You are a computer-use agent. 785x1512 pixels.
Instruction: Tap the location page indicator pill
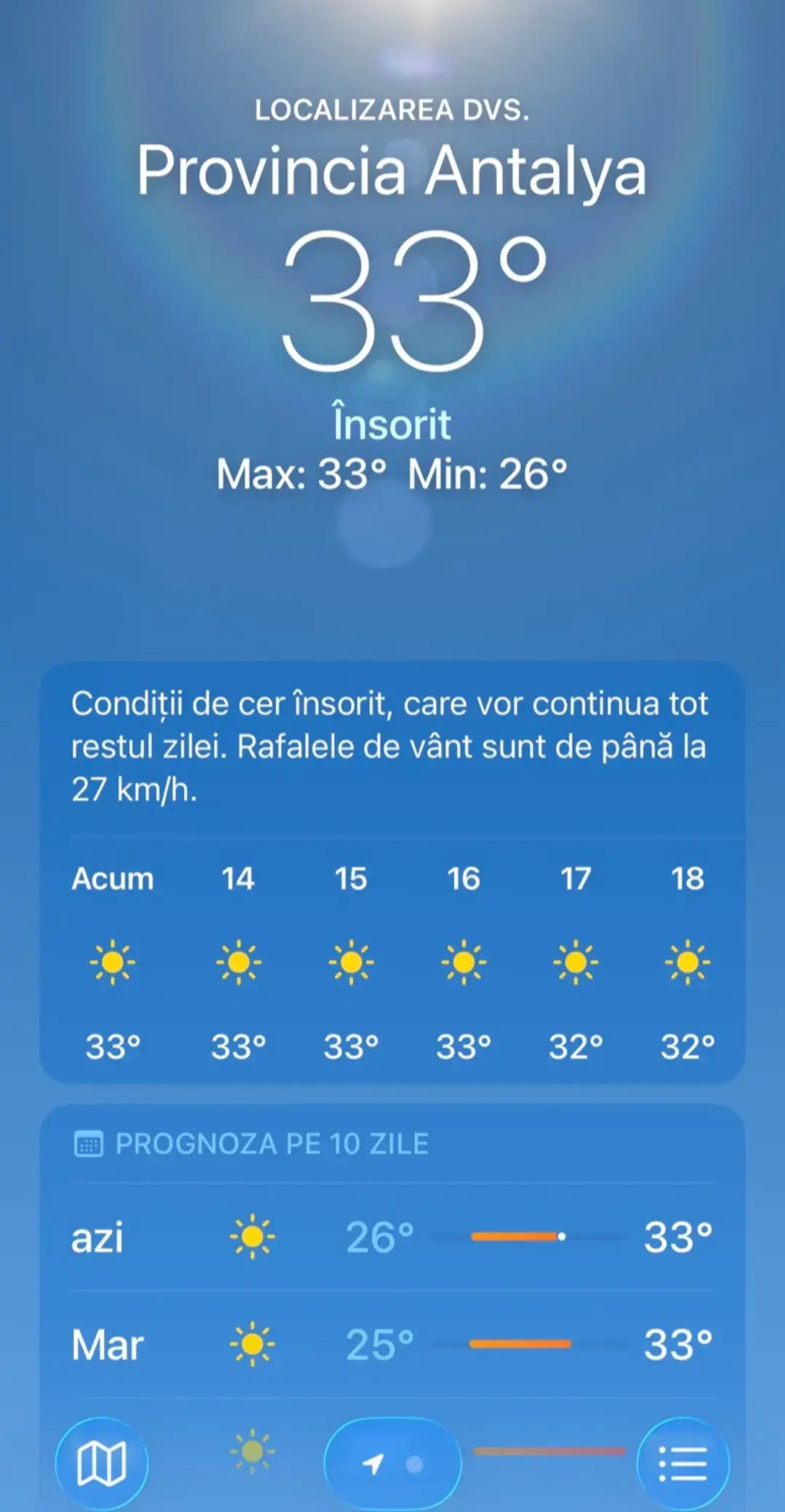(x=392, y=1463)
